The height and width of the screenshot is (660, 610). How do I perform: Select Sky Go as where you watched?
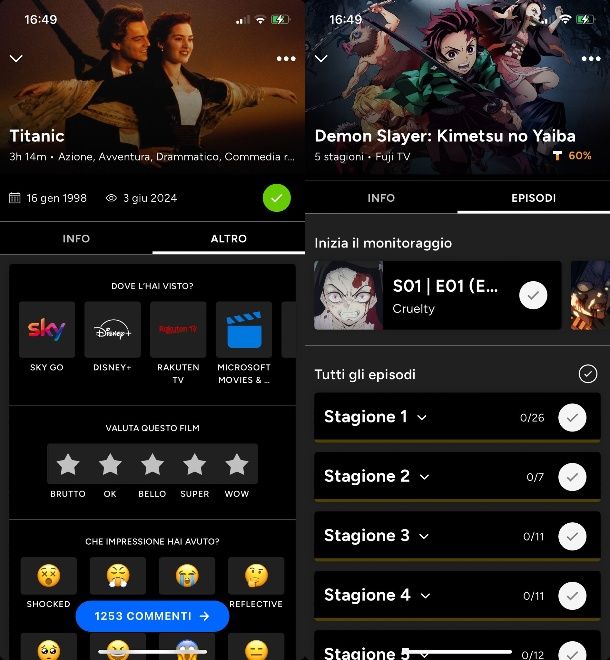point(47,331)
